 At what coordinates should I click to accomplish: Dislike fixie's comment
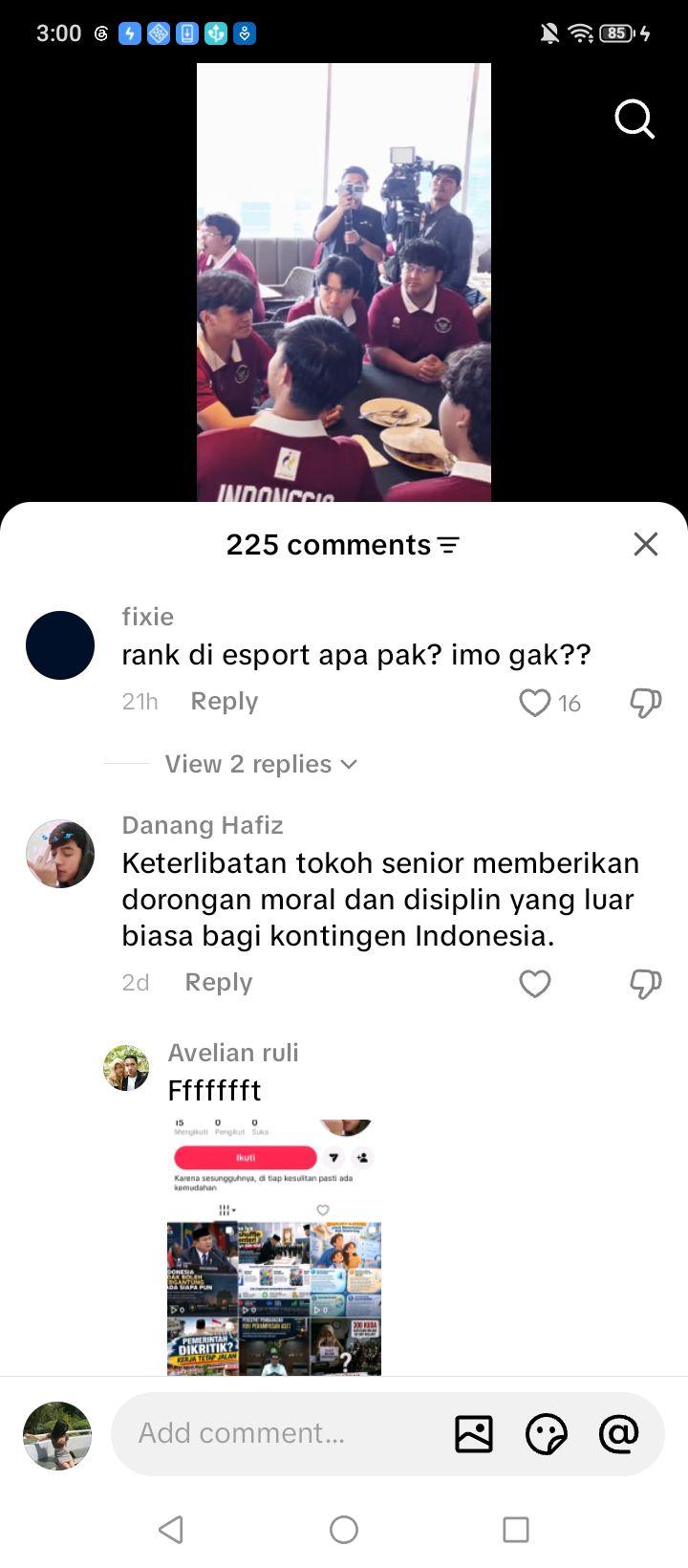coord(646,703)
